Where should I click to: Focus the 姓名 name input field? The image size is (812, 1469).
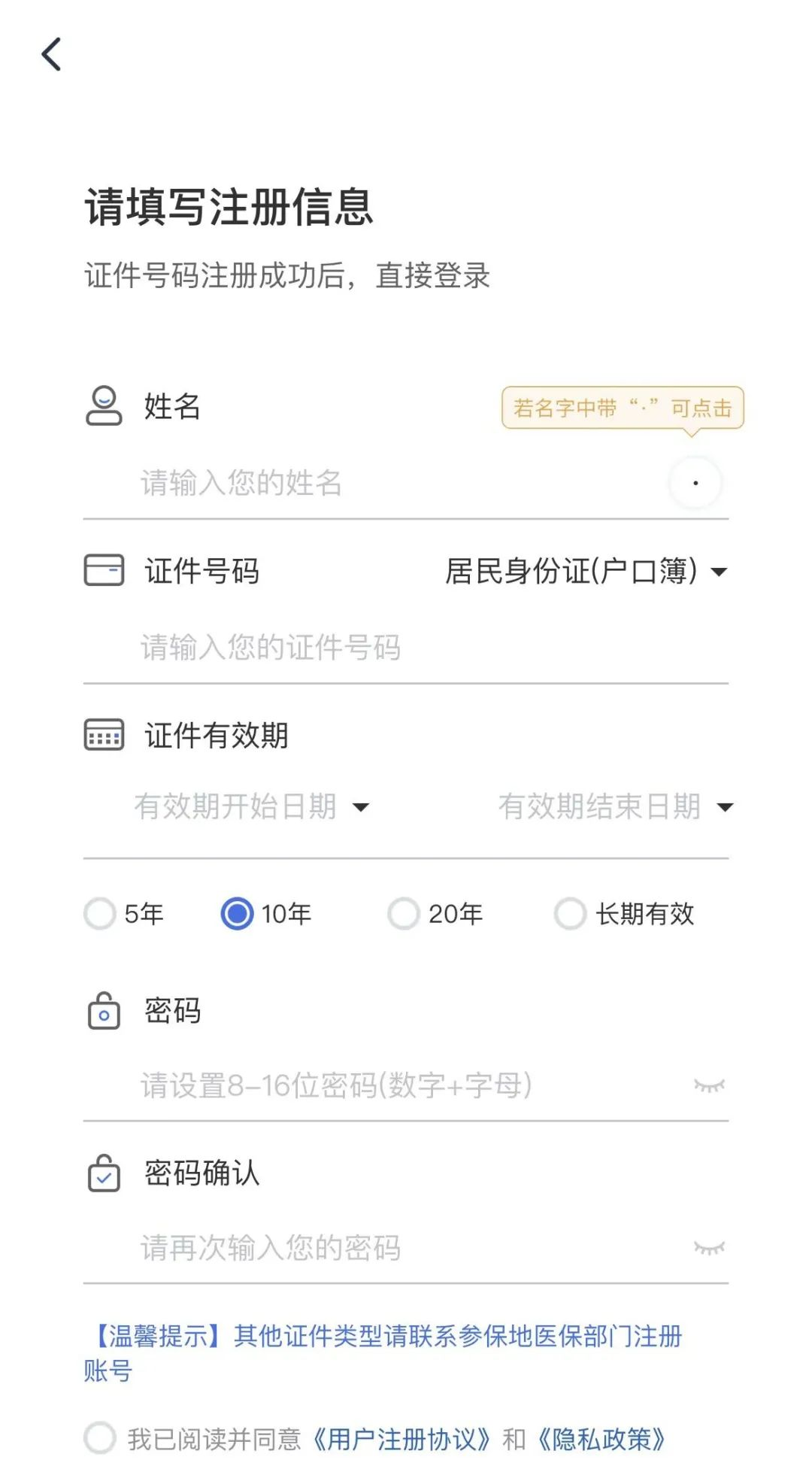tap(376, 483)
